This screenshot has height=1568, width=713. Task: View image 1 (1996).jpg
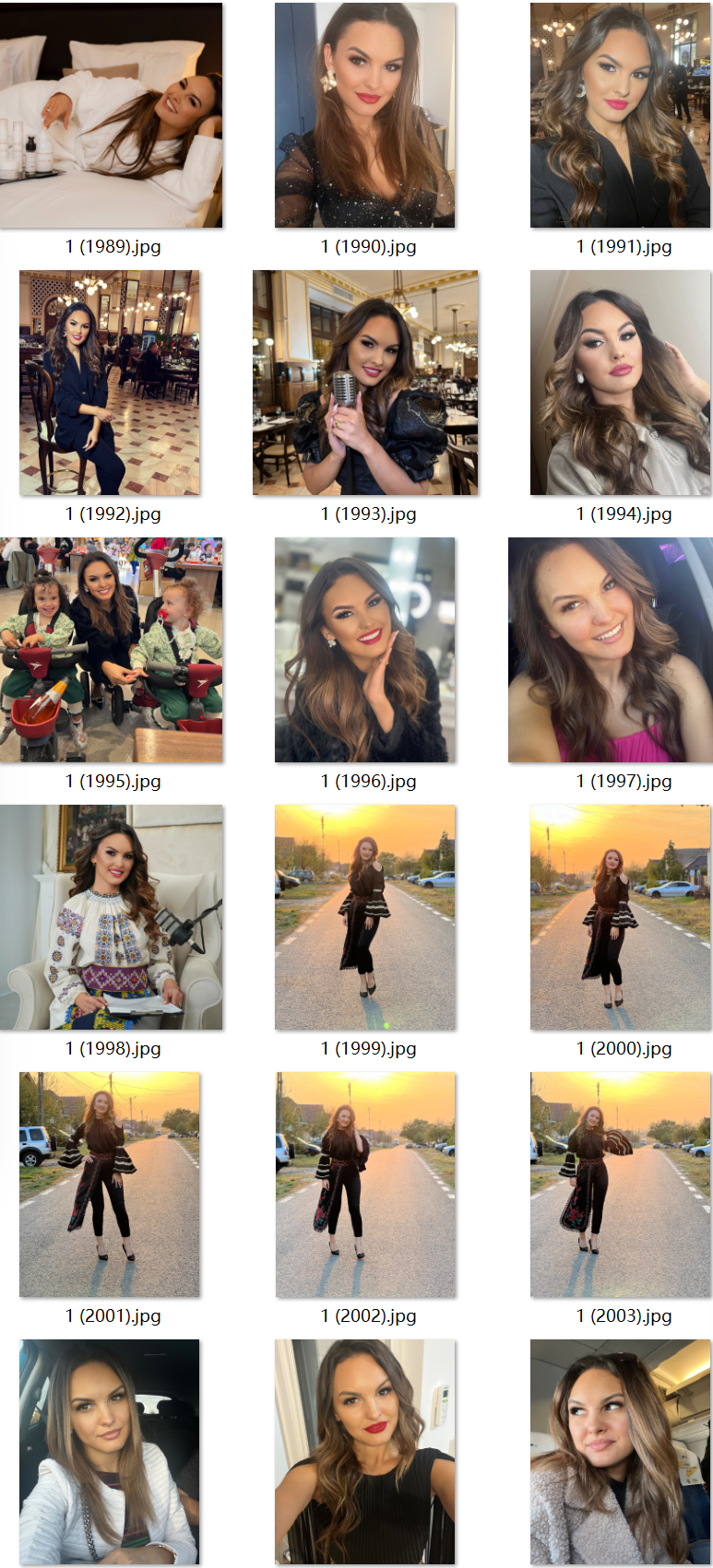(365, 650)
